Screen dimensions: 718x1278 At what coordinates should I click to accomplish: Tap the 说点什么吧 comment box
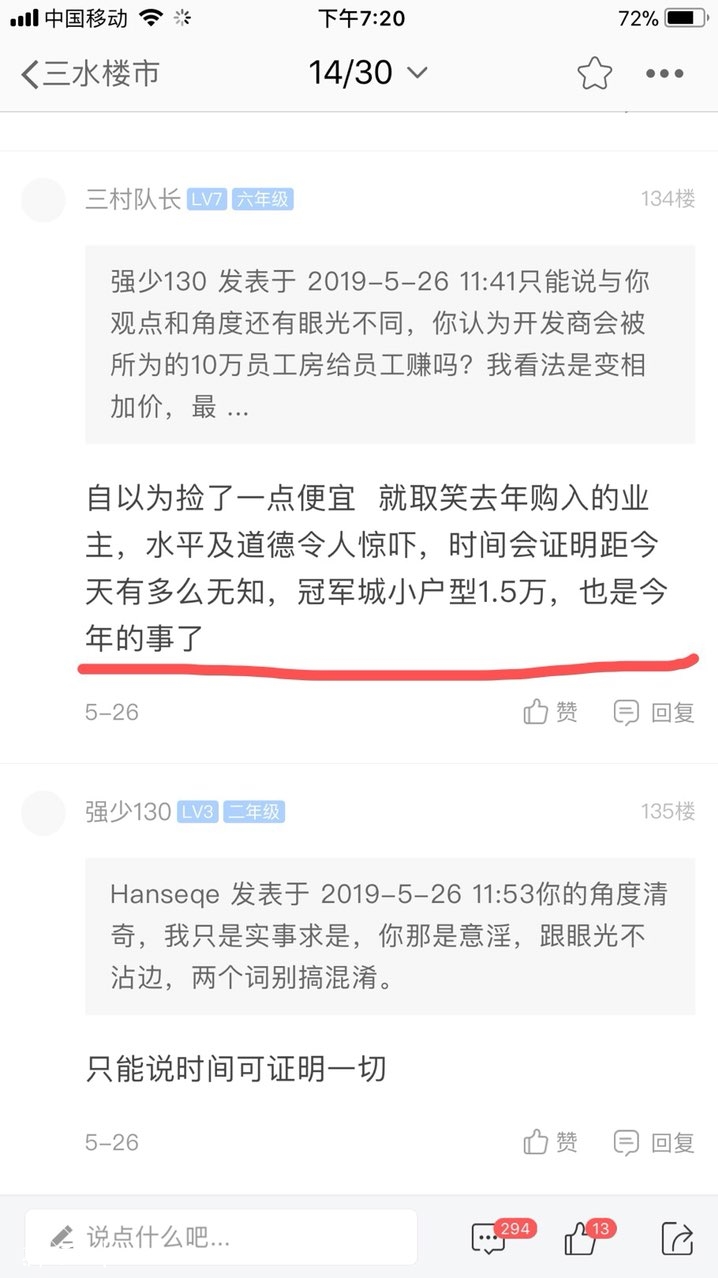pyautogui.click(x=220, y=1237)
